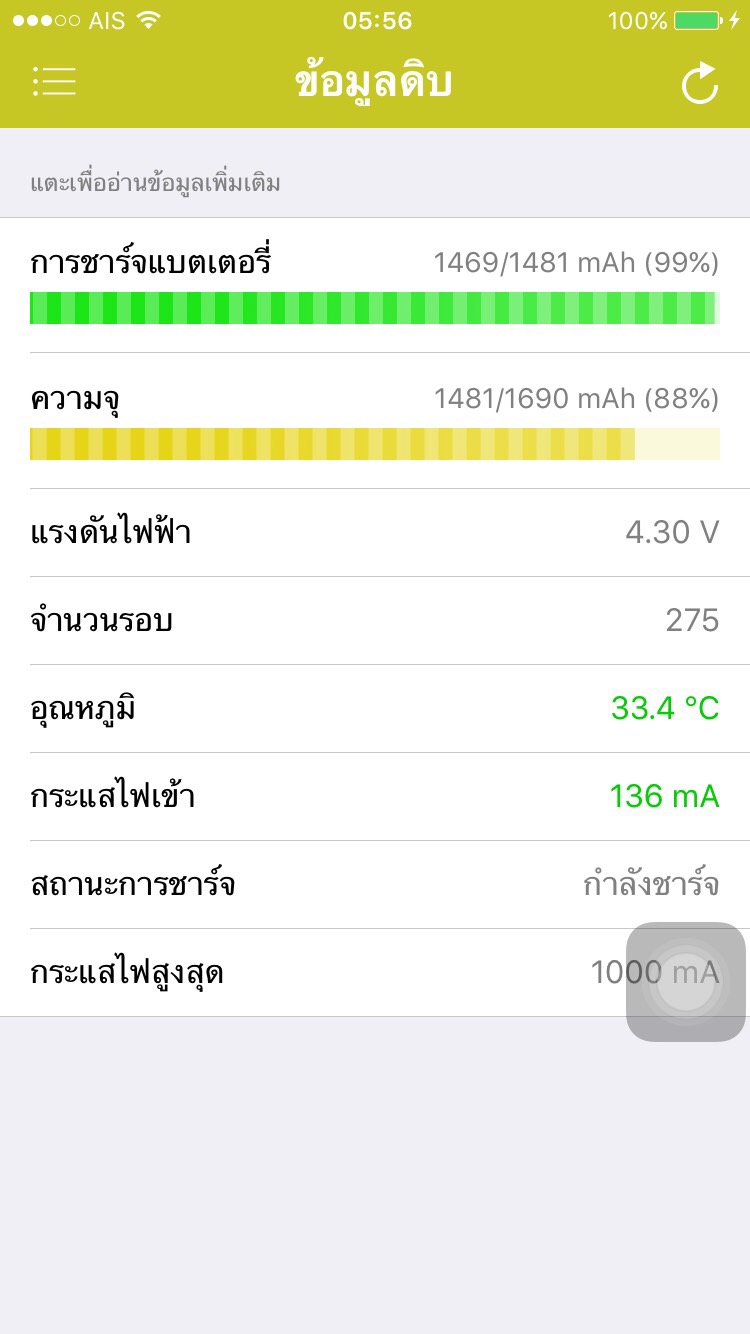The height and width of the screenshot is (1334, 750).
Task: Open the side menu list icon
Action: point(54,82)
